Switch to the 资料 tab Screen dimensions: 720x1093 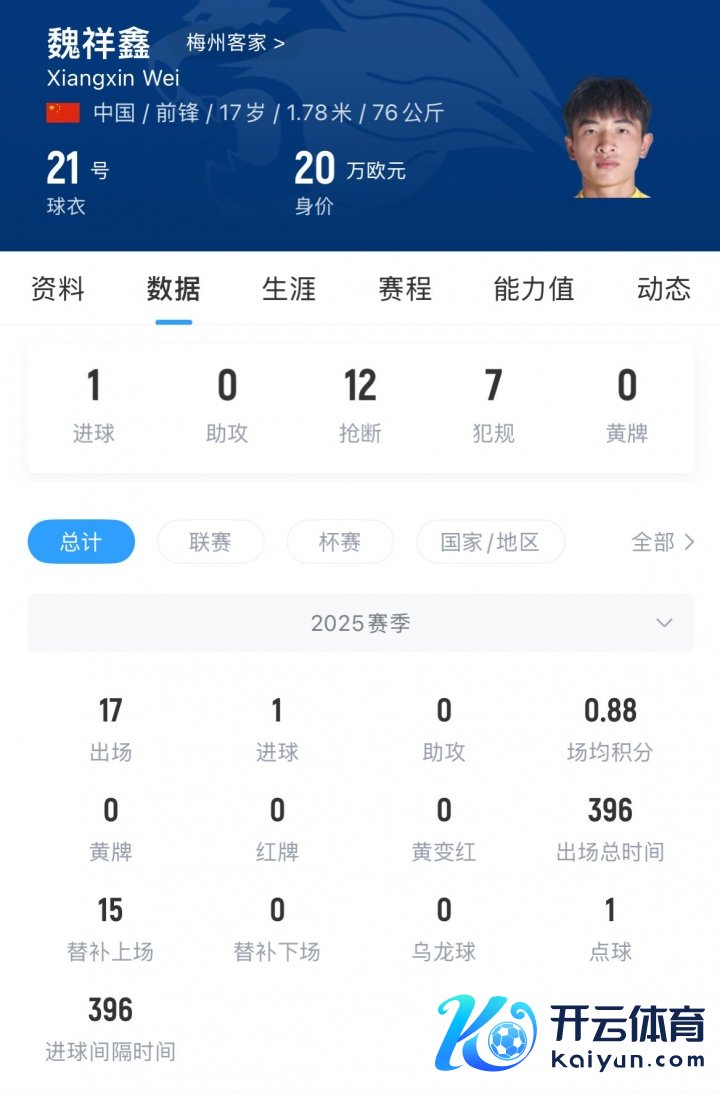(x=58, y=289)
